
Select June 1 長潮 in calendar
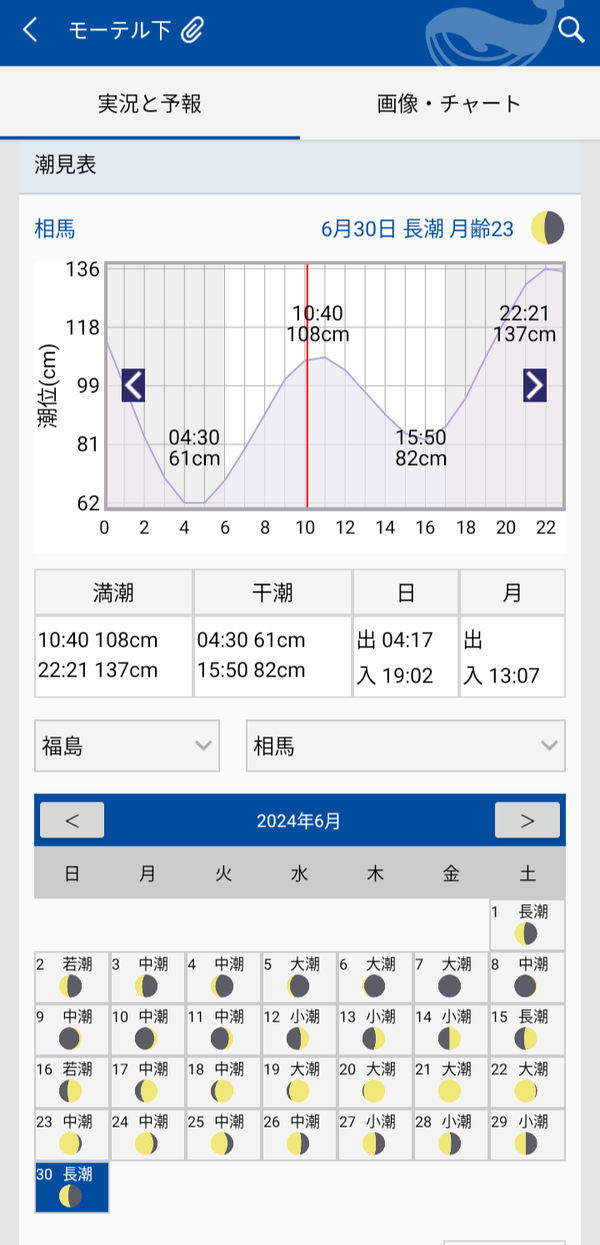(x=527, y=925)
